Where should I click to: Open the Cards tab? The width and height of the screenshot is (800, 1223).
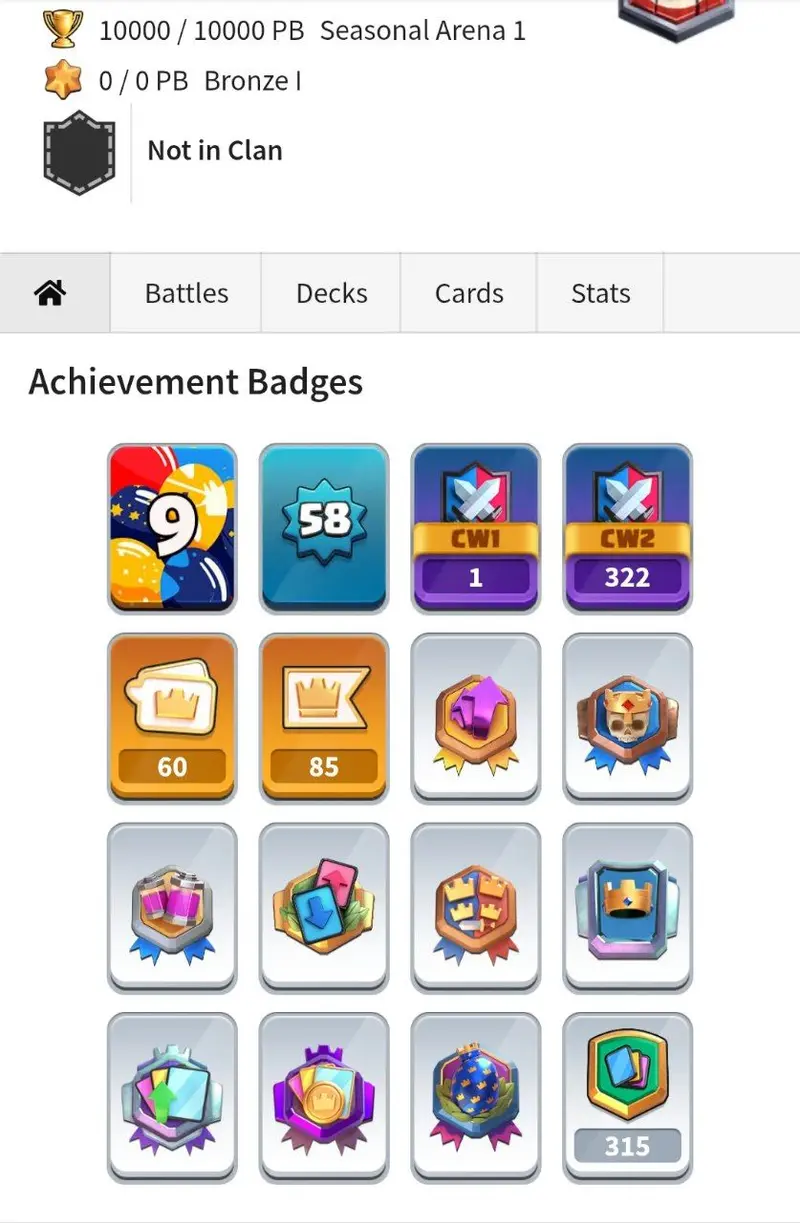(x=469, y=293)
